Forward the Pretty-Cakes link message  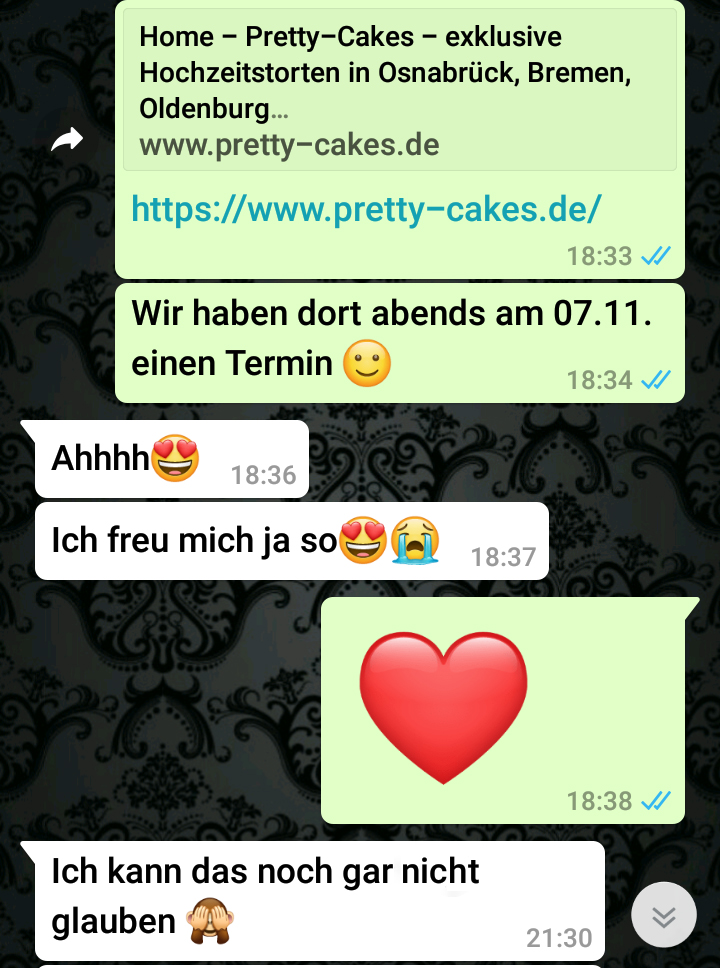[x=67, y=140]
